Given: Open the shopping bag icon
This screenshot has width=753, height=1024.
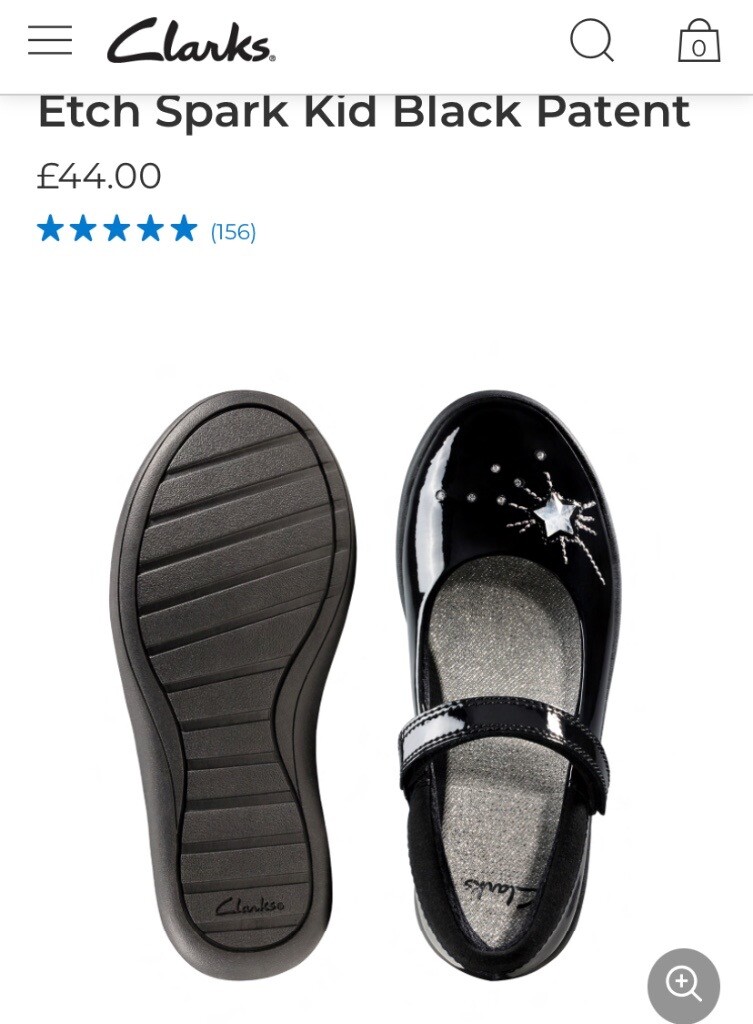Looking at the screenshot, I should (x=699, y=42).
